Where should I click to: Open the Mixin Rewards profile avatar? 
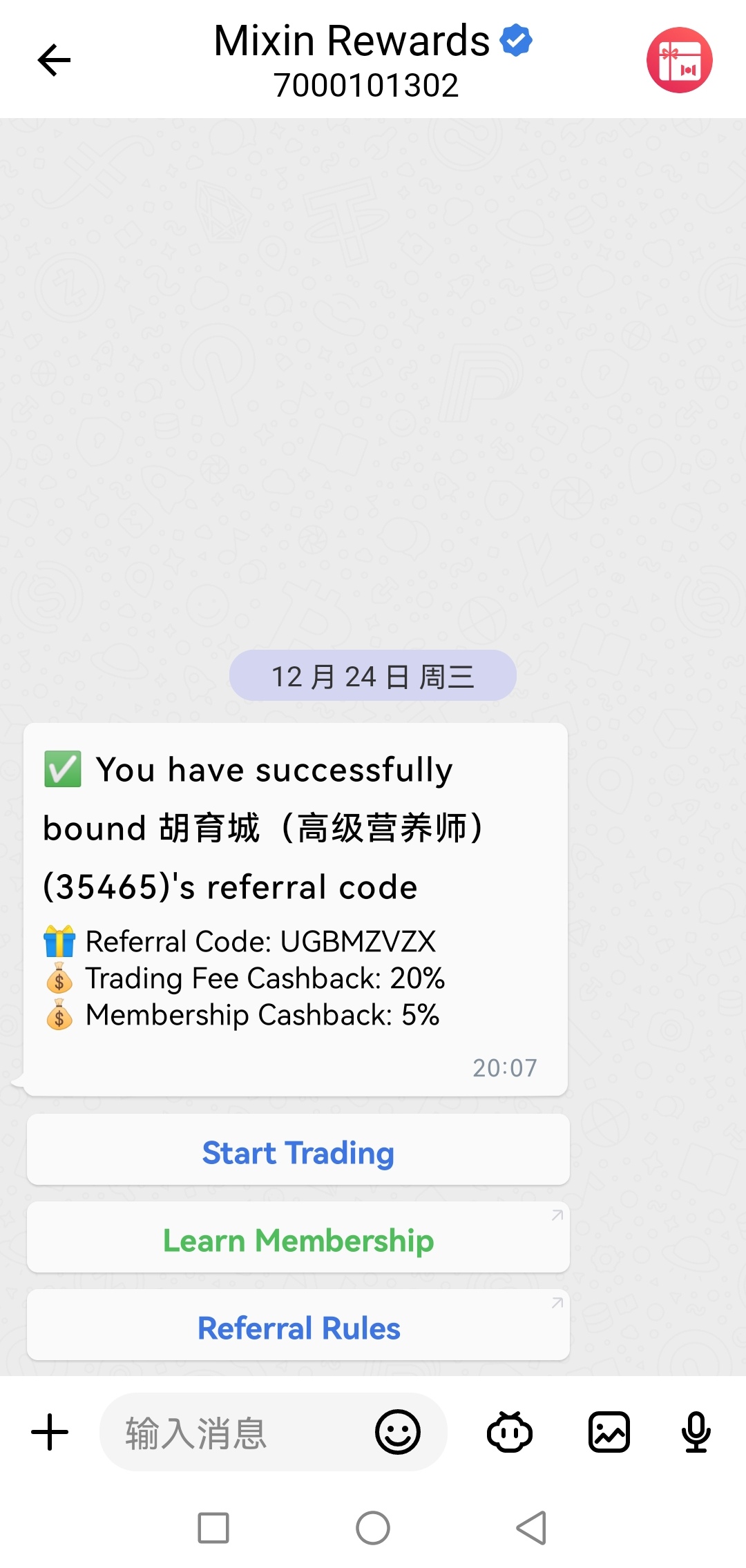[679, 60]
